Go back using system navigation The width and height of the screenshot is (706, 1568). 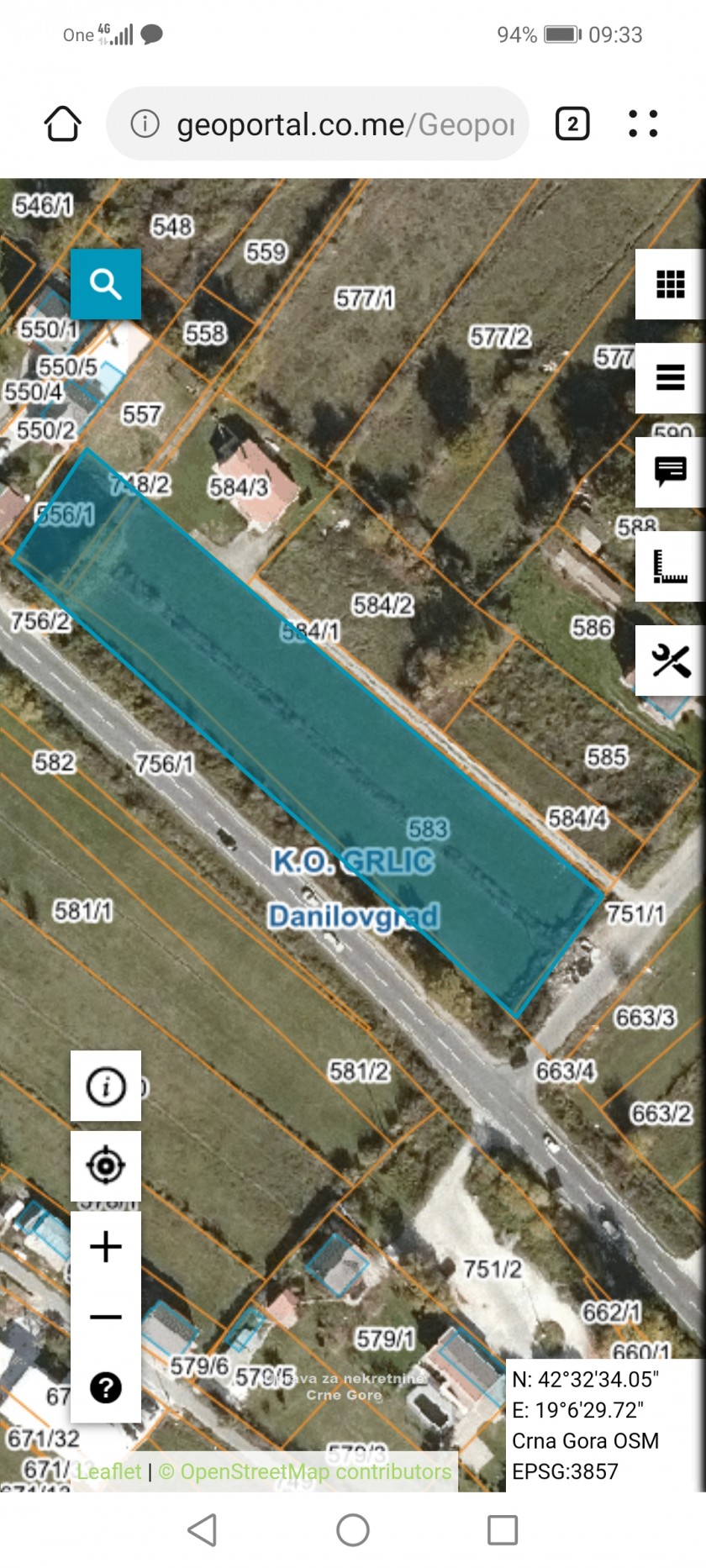pyautogui.click(x=203, y=1530)
